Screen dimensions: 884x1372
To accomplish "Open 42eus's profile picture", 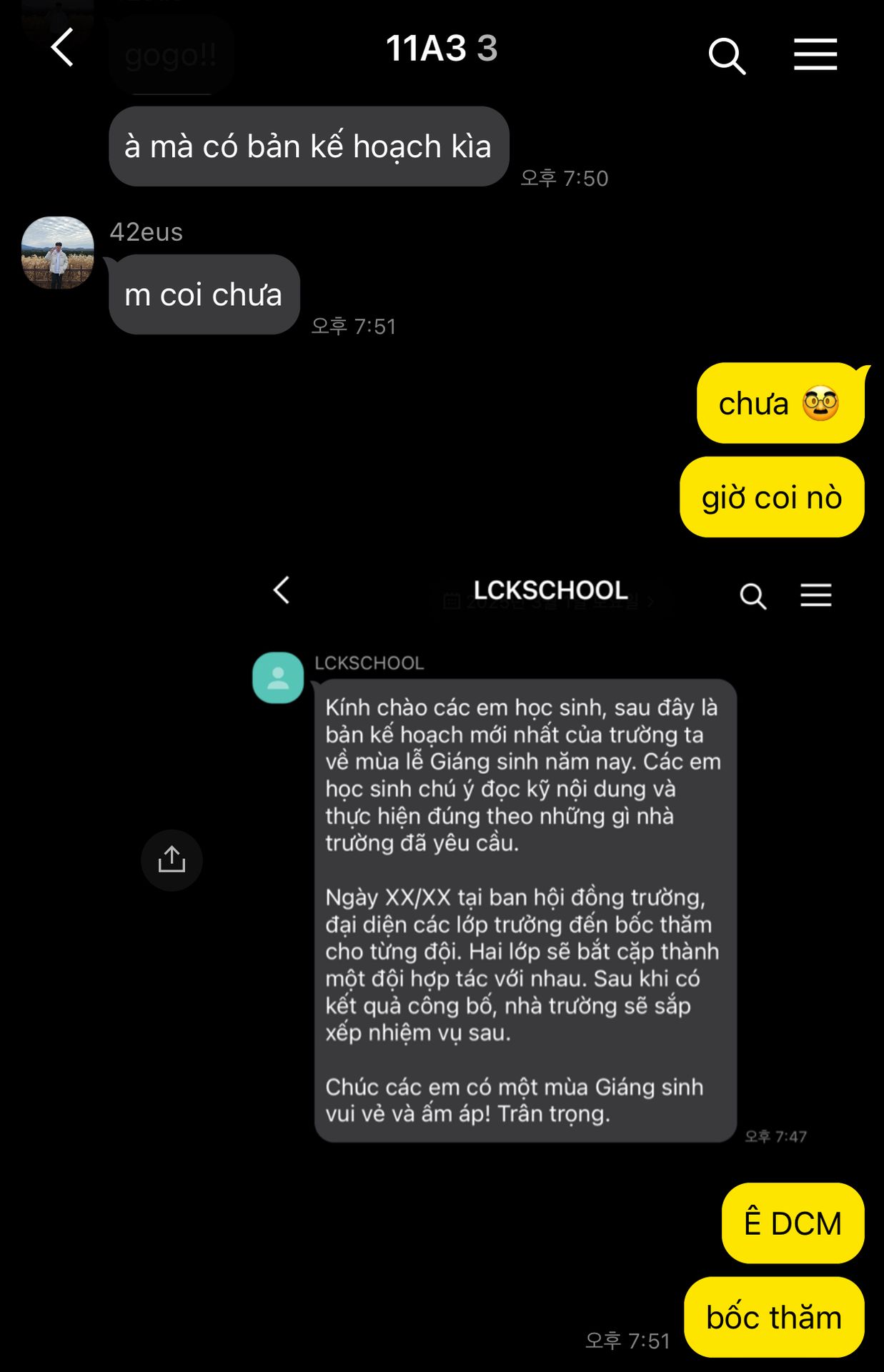I will (58, 253).
